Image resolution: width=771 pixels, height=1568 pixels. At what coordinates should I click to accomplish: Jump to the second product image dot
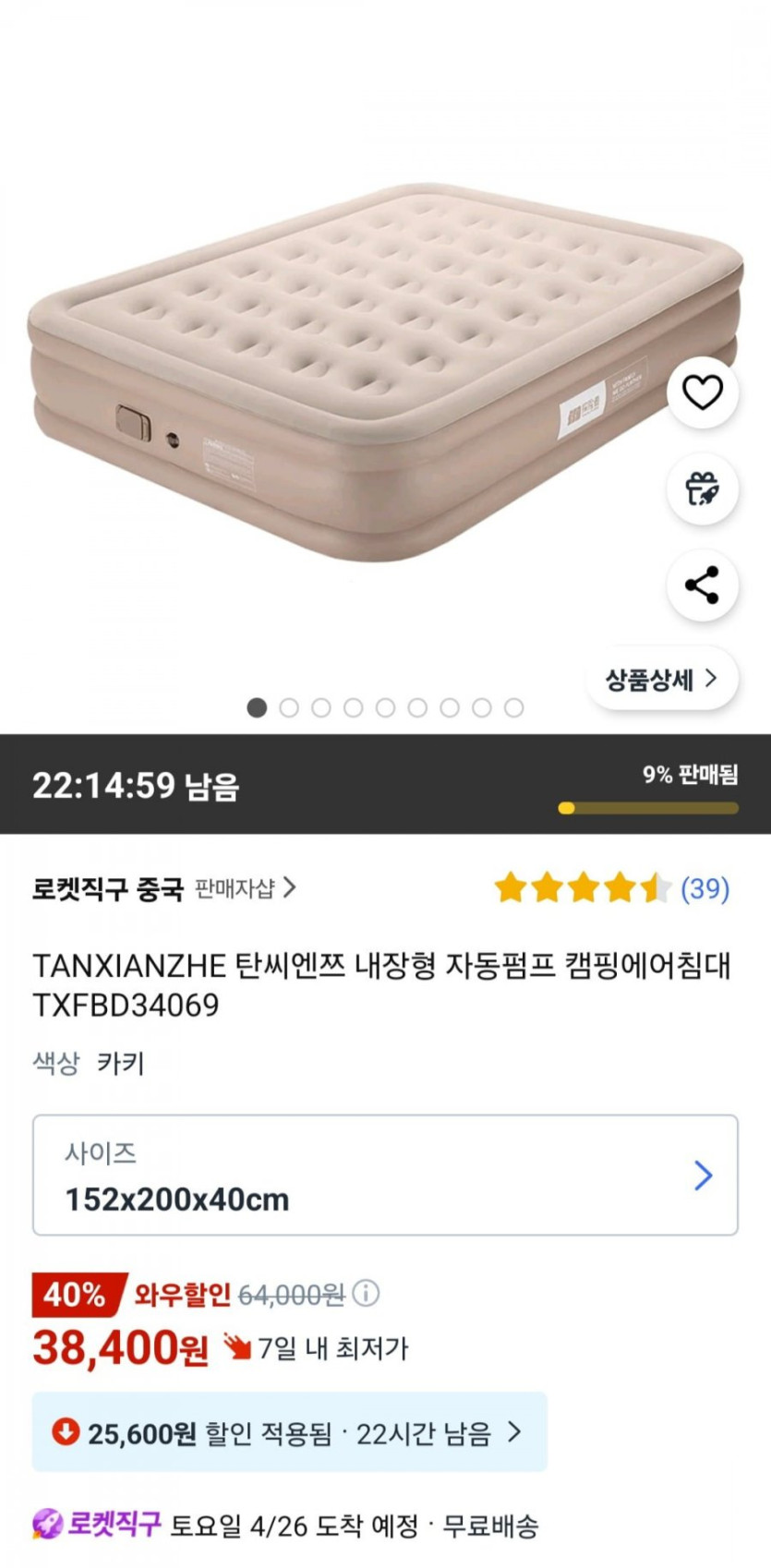coord(289,707)
